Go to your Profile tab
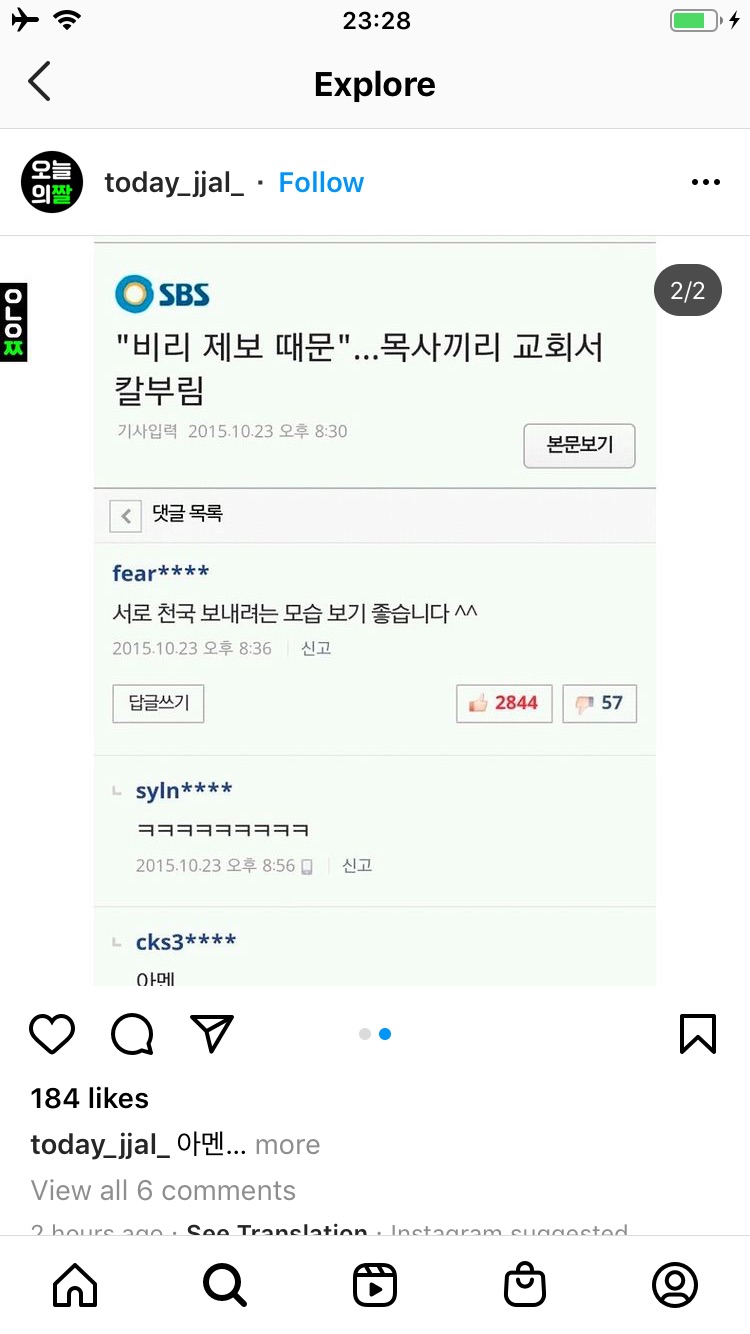 click(675, 1285)
